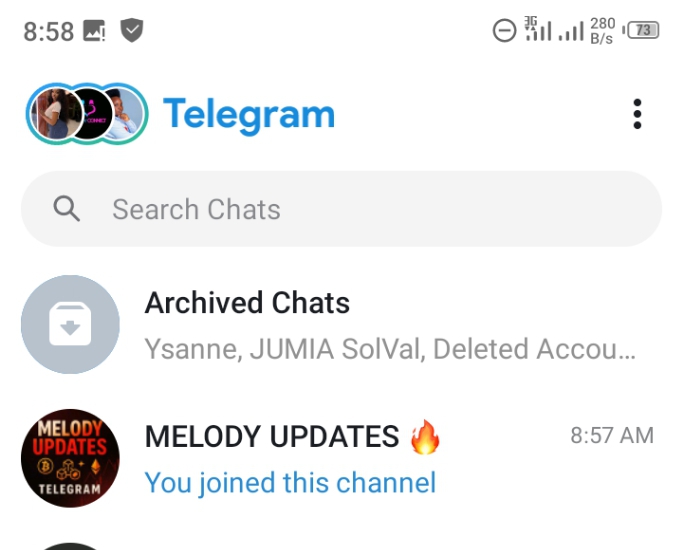View stories from the avatar circles
Image resolution: width=683 pixels, height=550 pixels.
click(x=87, y=114)
